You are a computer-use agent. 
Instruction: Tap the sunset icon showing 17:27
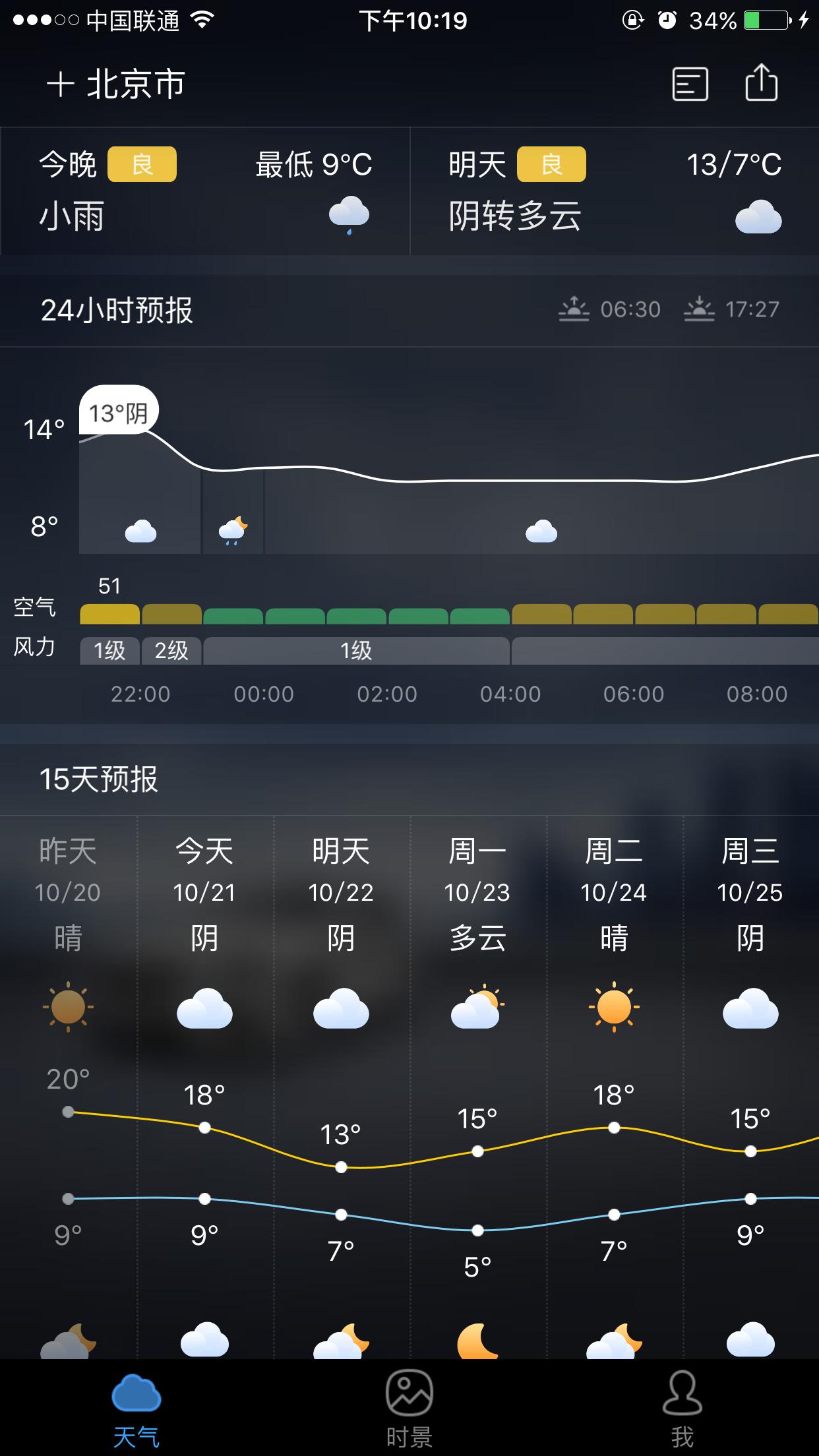701,309
